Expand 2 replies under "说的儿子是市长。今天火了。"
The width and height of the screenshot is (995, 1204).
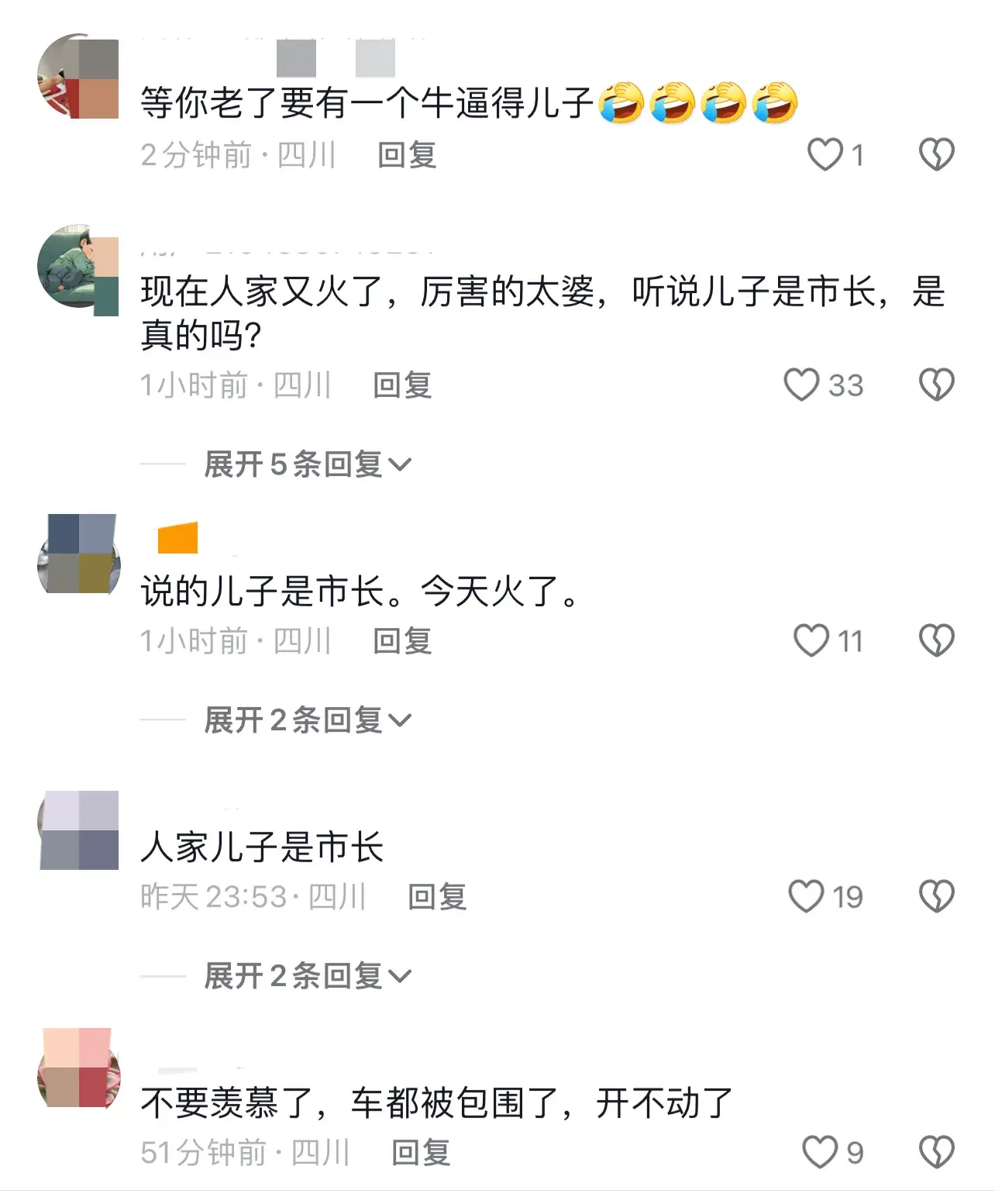coord(307,720)
